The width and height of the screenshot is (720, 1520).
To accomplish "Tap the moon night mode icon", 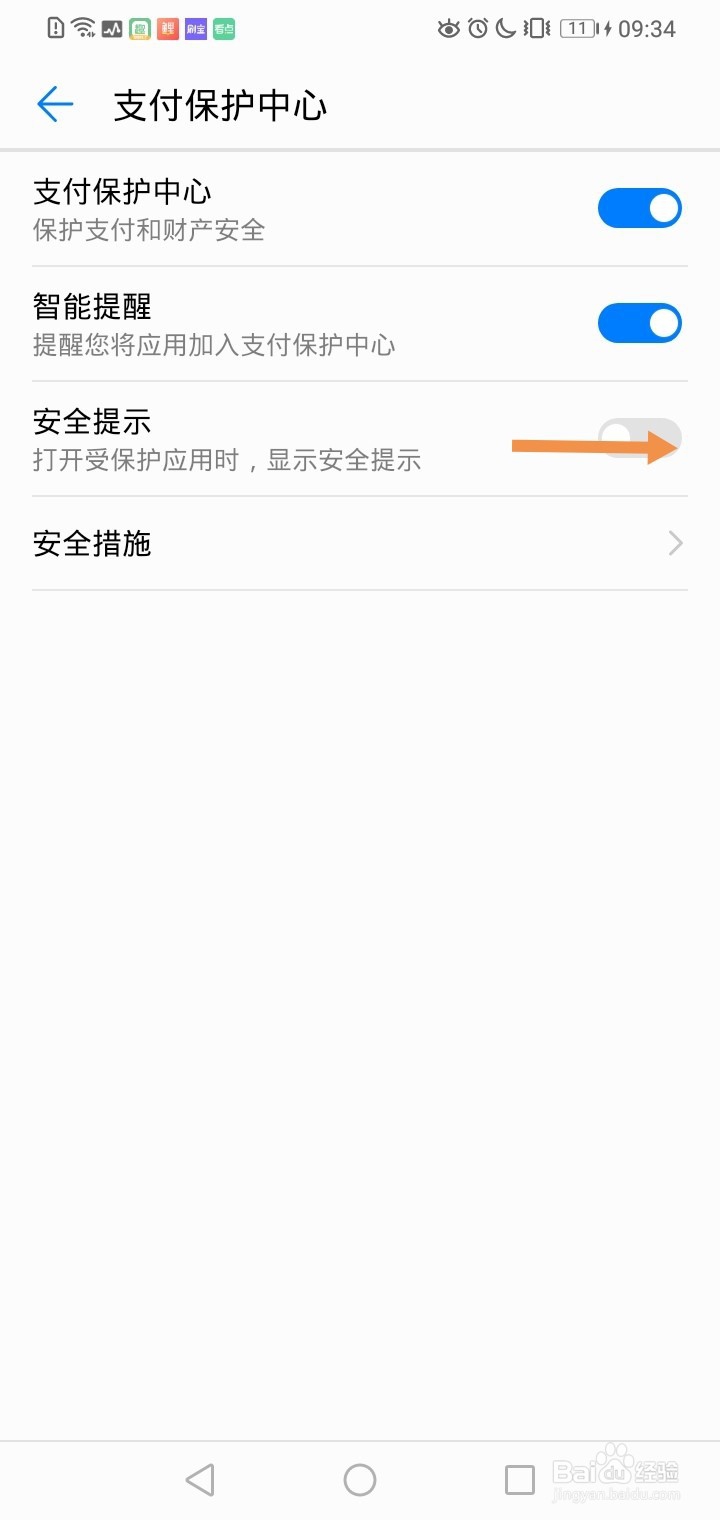I will pos(508,28).
